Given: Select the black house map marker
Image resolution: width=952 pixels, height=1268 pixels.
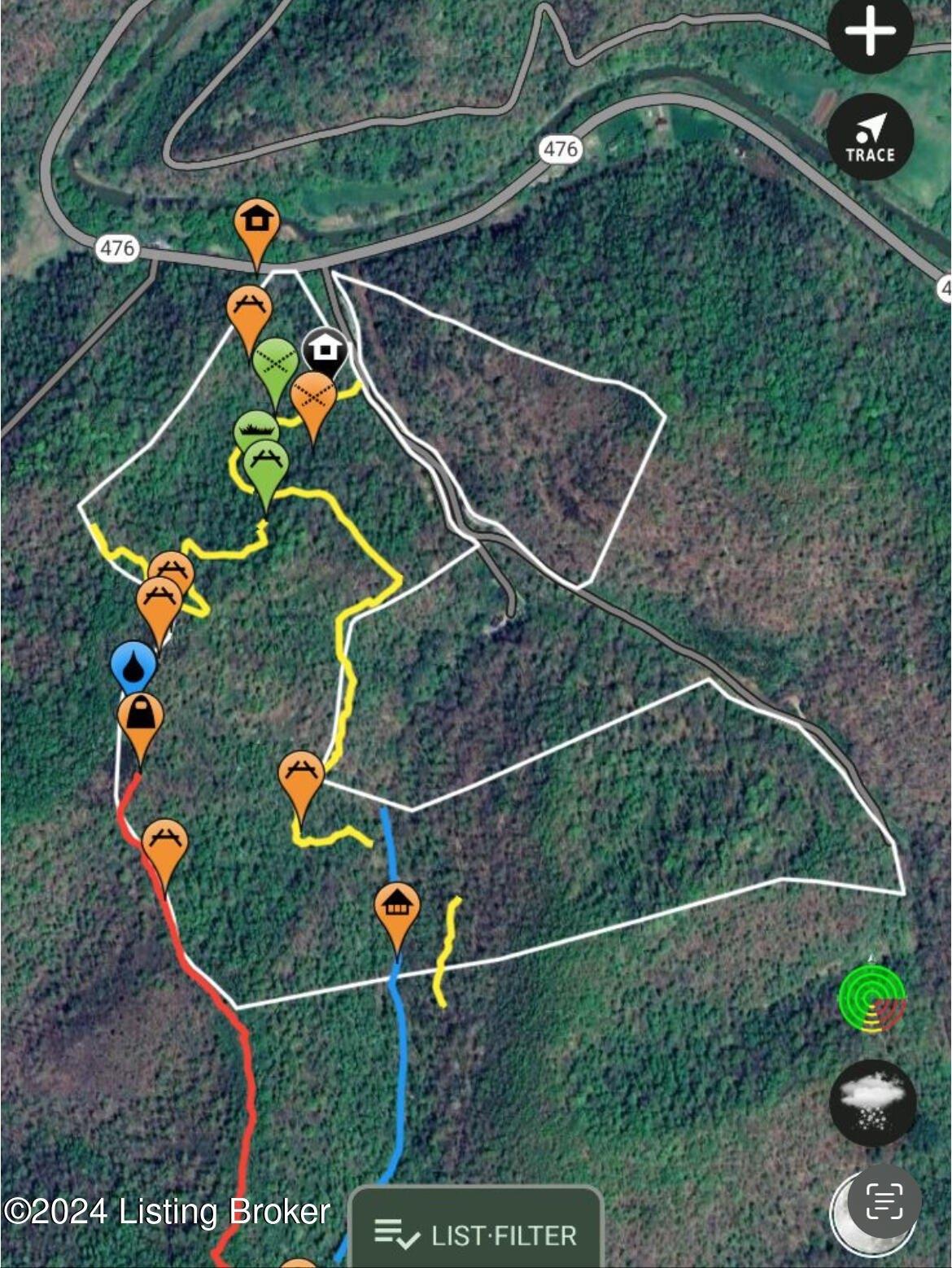Looking at the screenshot, I should click(x=325, y=350).
